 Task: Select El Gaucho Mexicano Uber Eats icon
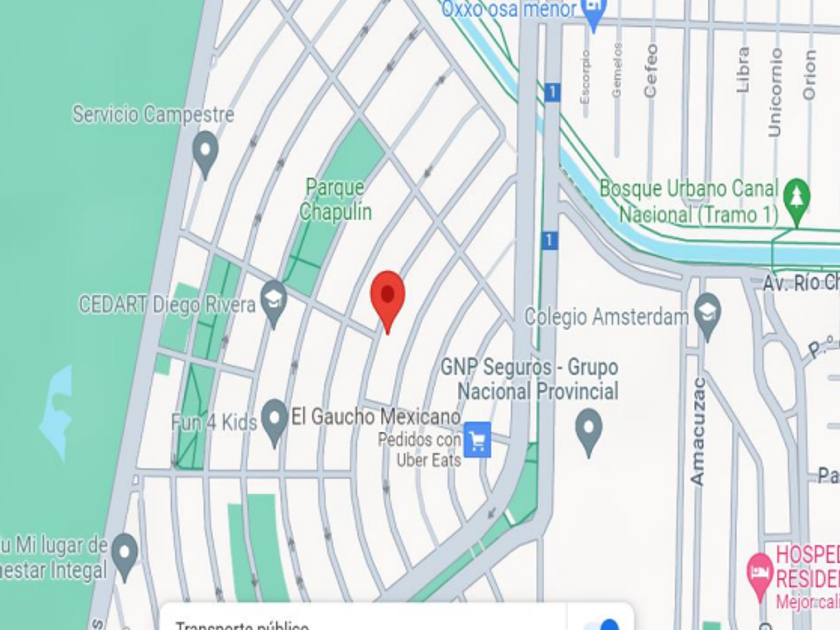coord(477,440)
